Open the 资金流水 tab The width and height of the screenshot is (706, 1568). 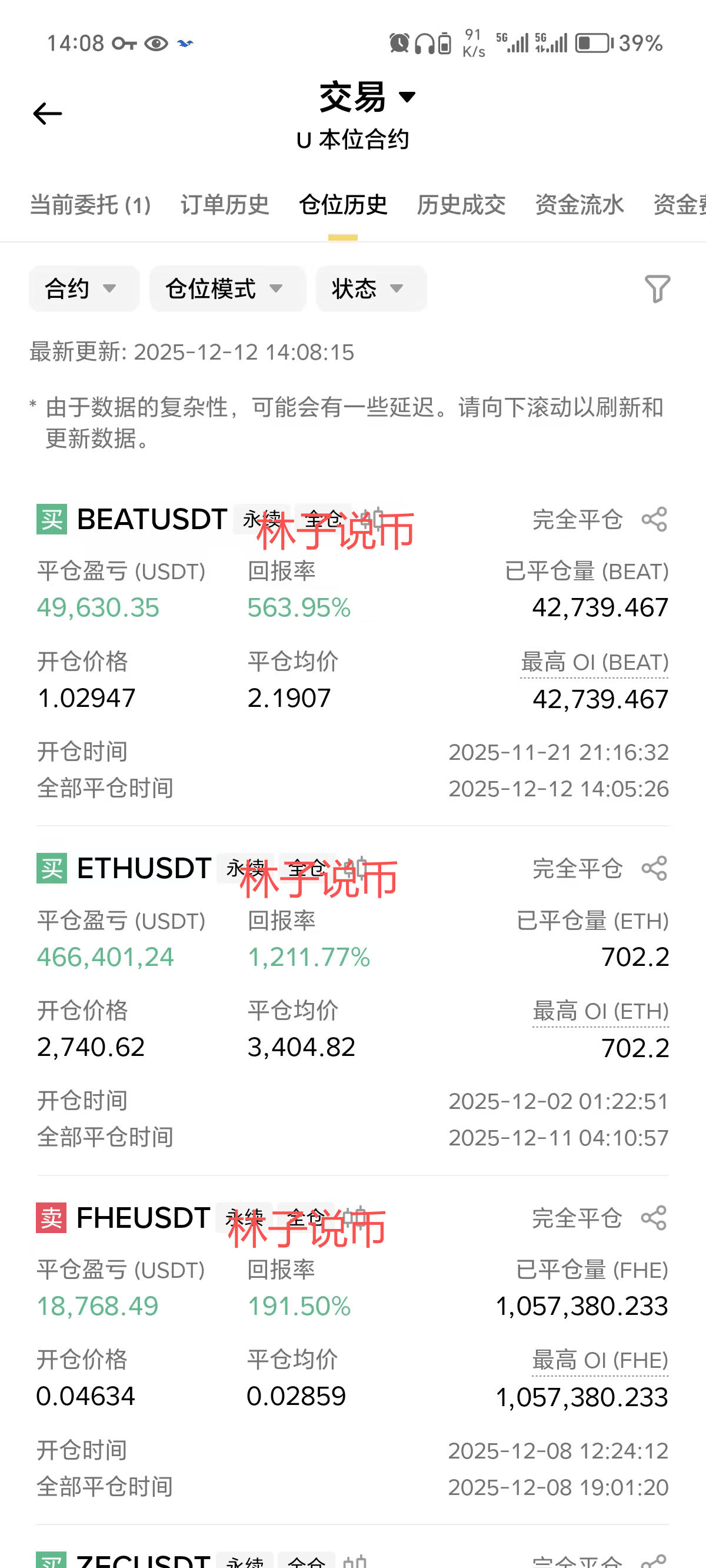click(579, 205)
